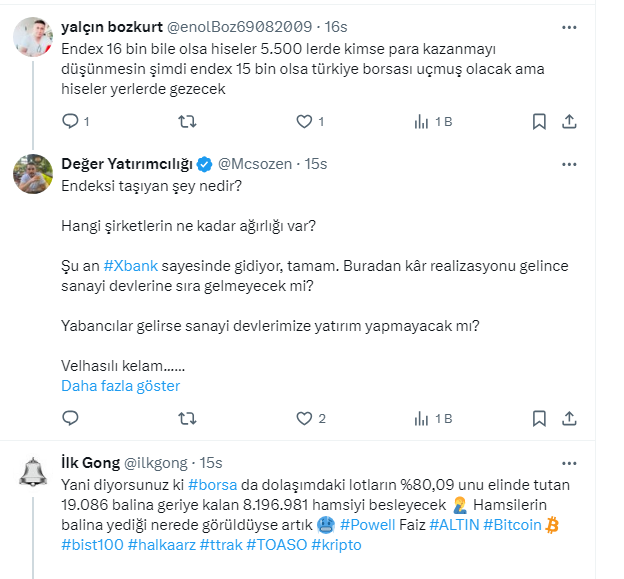Share Değer Yatırımcılığı's tweet
Screen dimensions: 624x579
(x=569, y=418)
